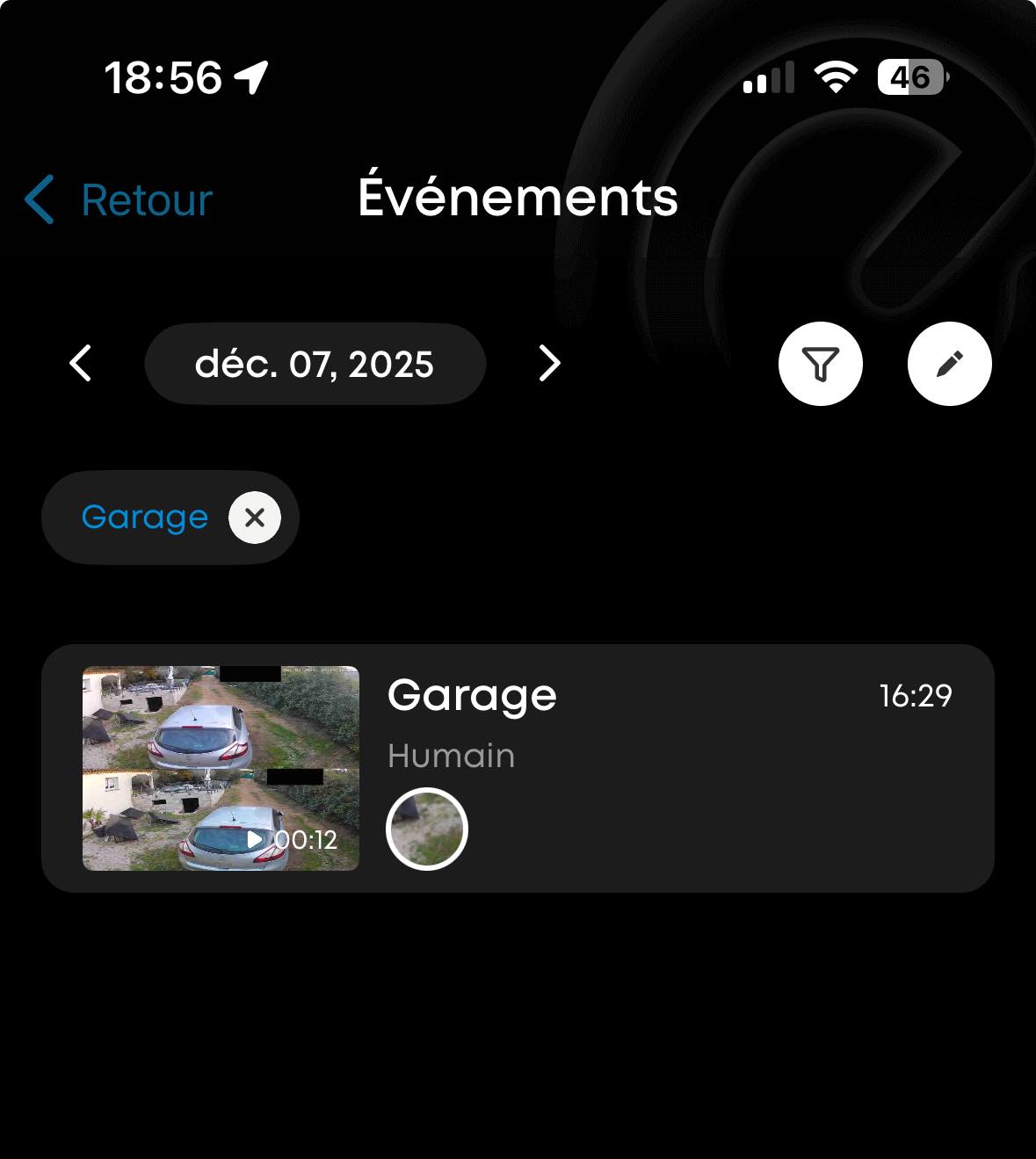Open the filter funnel icon
The height and width of the screenshot is (1159, 1036).
820,363
